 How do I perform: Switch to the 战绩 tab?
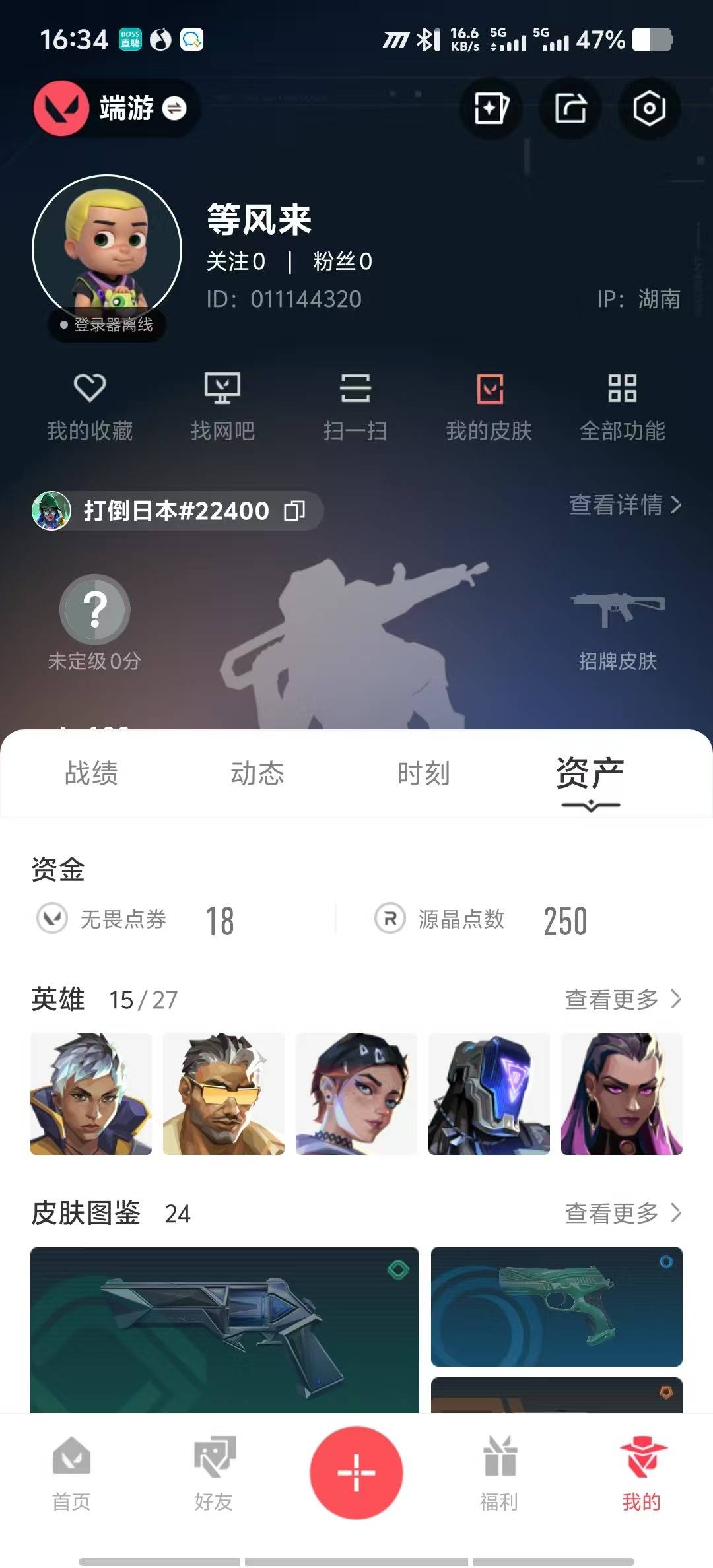pyautogui.click(x=91, y=773)
